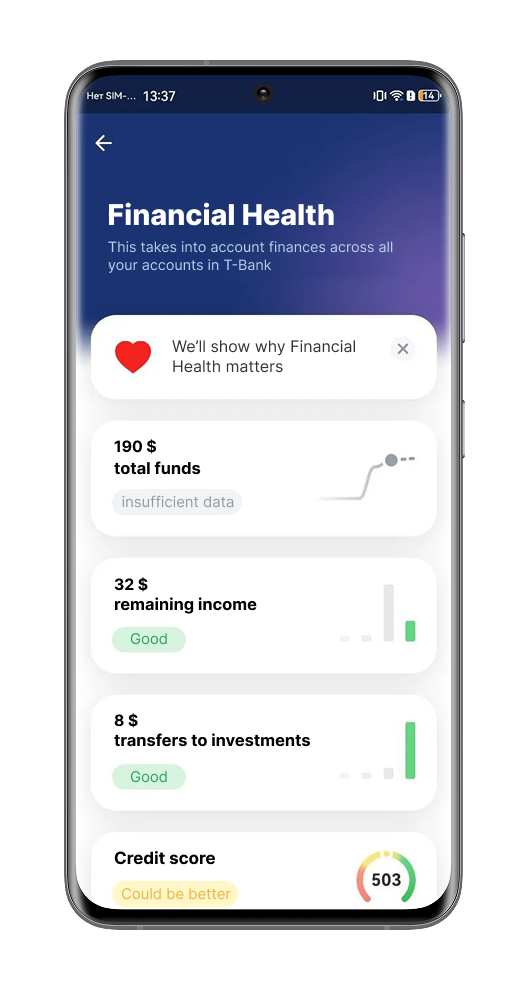Open transfers to investments card
527x990 pixels.
(x=263, y=753)
